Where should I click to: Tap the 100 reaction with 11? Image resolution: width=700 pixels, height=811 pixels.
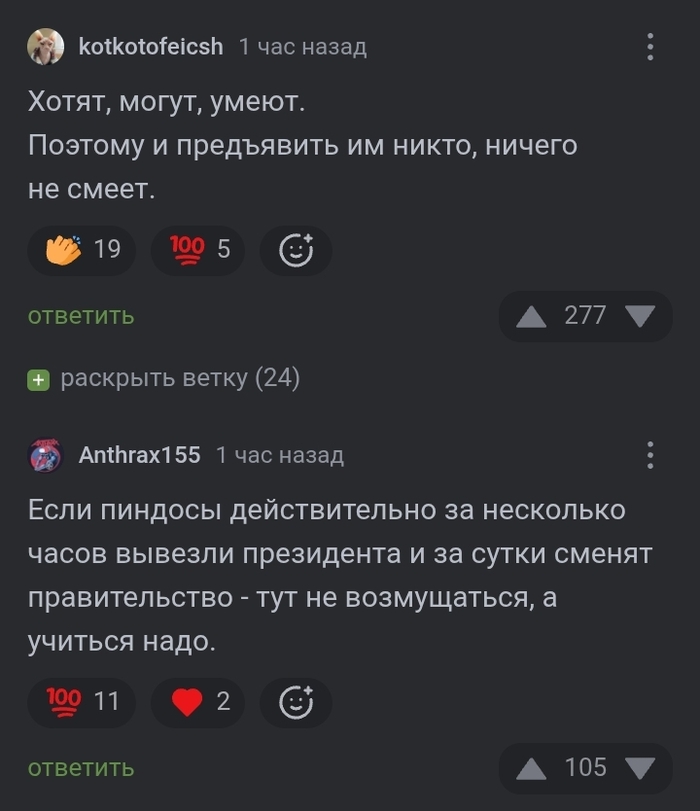pyautogui.click(x=83, y=702)
